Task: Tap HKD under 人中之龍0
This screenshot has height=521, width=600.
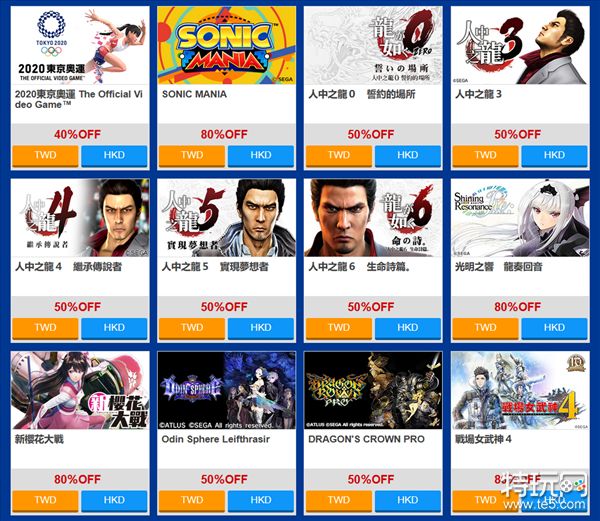Action: 408,155
